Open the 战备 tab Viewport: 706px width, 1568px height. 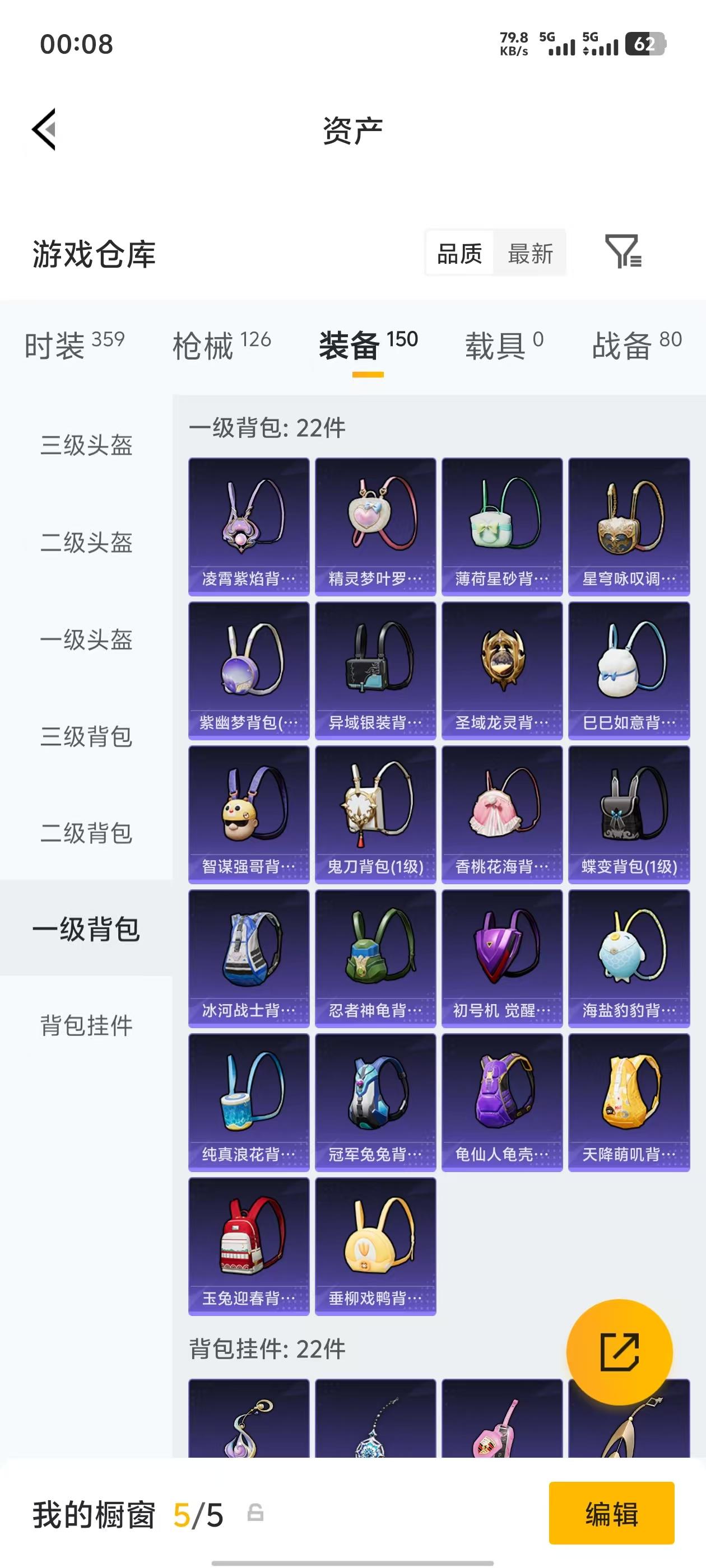(x=621, y=344)
